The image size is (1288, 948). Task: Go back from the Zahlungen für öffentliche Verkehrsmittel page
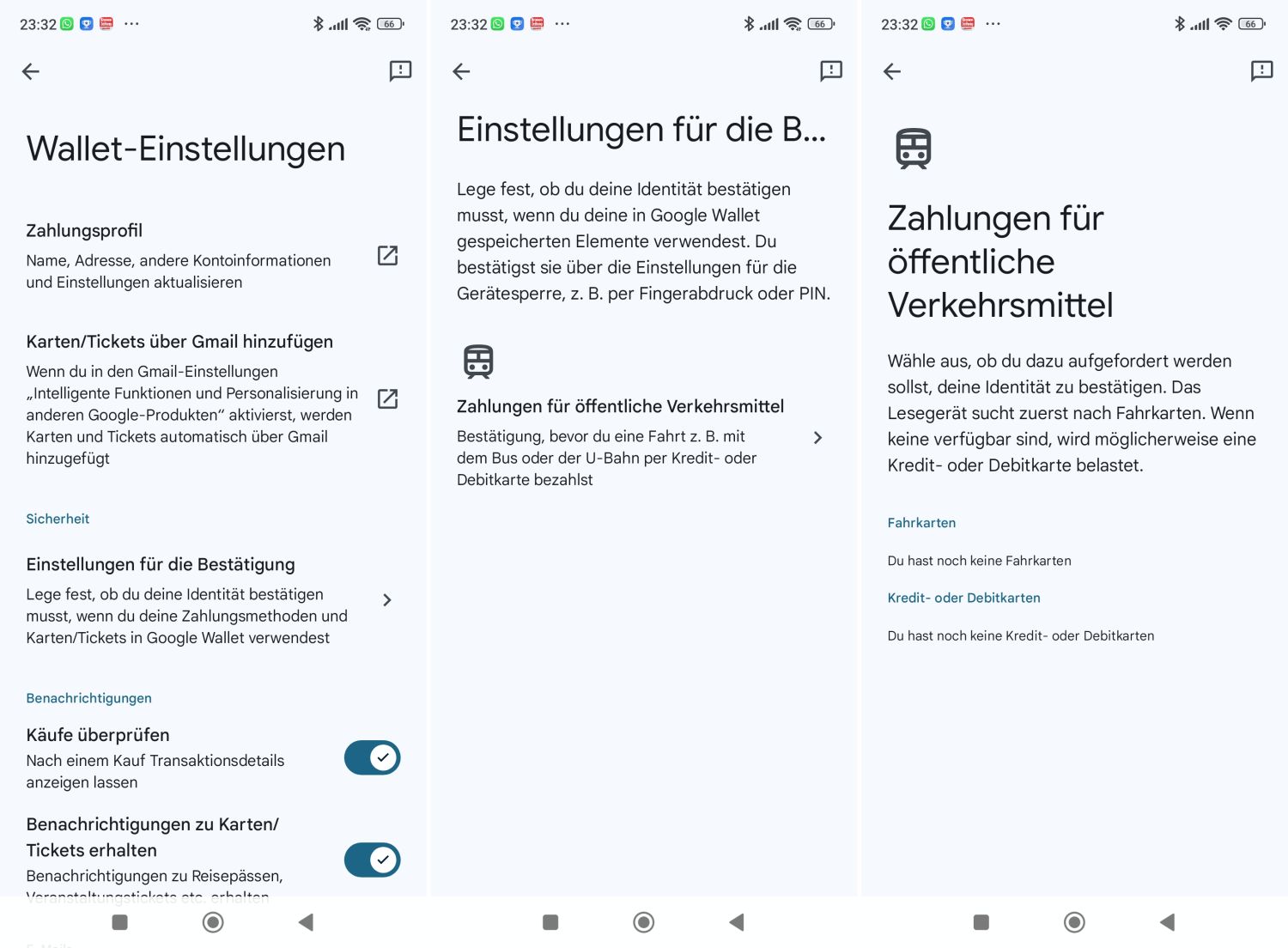(x=892, y=71)
